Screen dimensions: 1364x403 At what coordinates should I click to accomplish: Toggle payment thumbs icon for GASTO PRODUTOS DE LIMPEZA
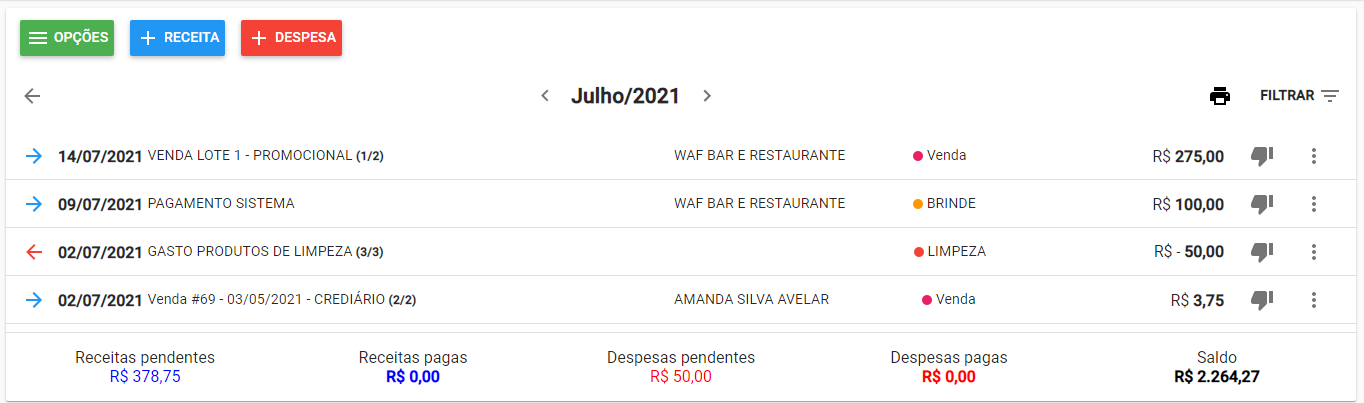click(x=1262, y=252)
